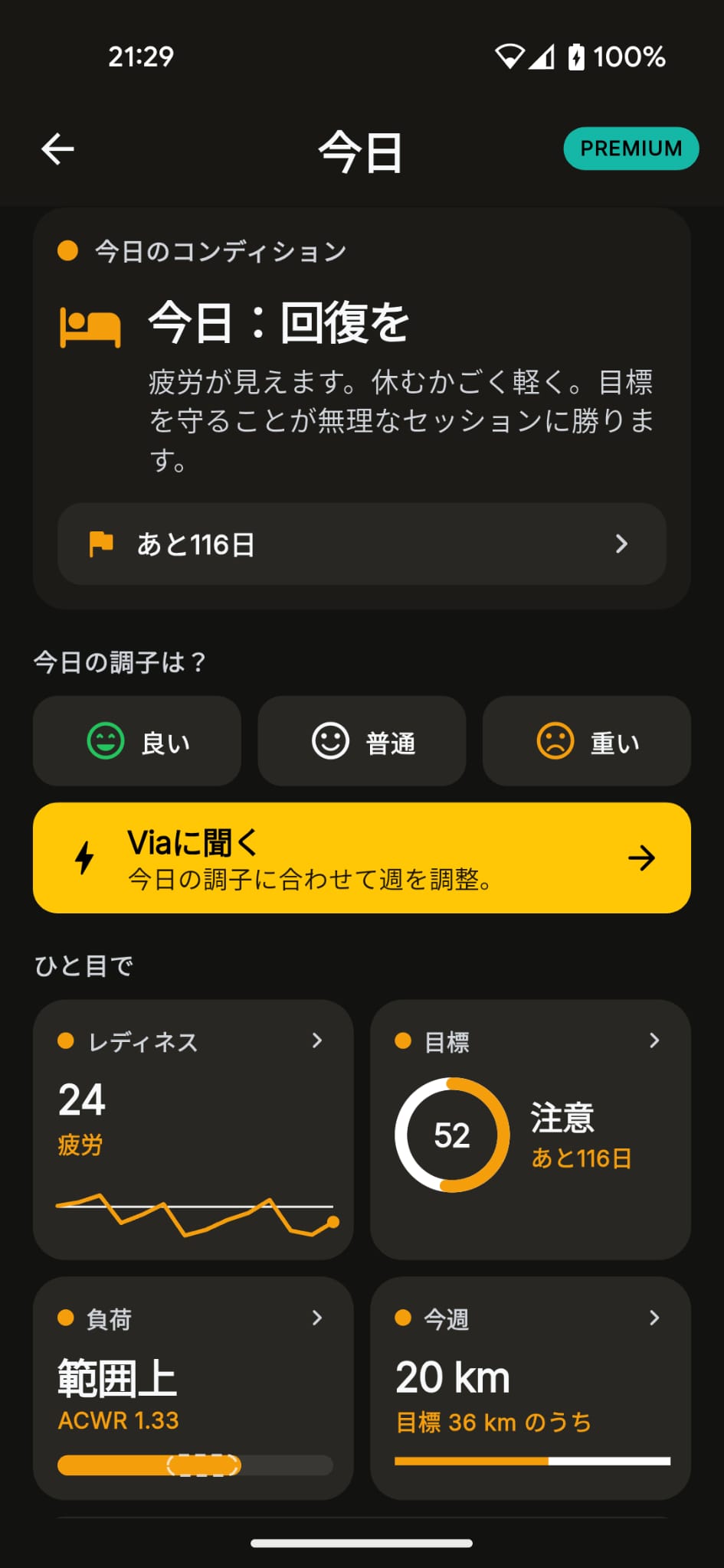Open the Viaに聞く banner
The width and height of the screenshot is (724, 1568).
pos(362,857)
